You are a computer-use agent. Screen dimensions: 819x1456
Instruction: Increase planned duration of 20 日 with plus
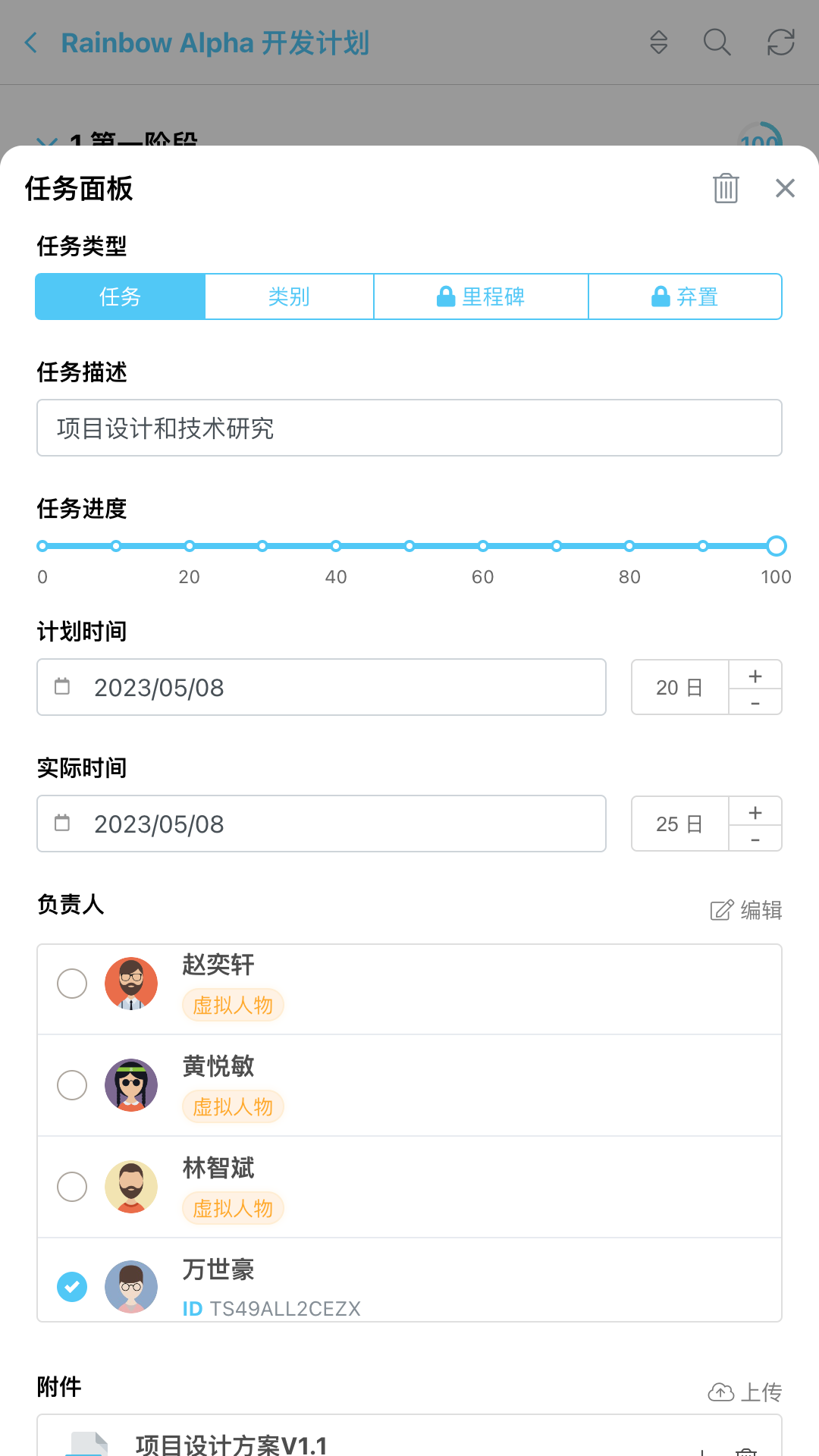click(x=755, y=675)
